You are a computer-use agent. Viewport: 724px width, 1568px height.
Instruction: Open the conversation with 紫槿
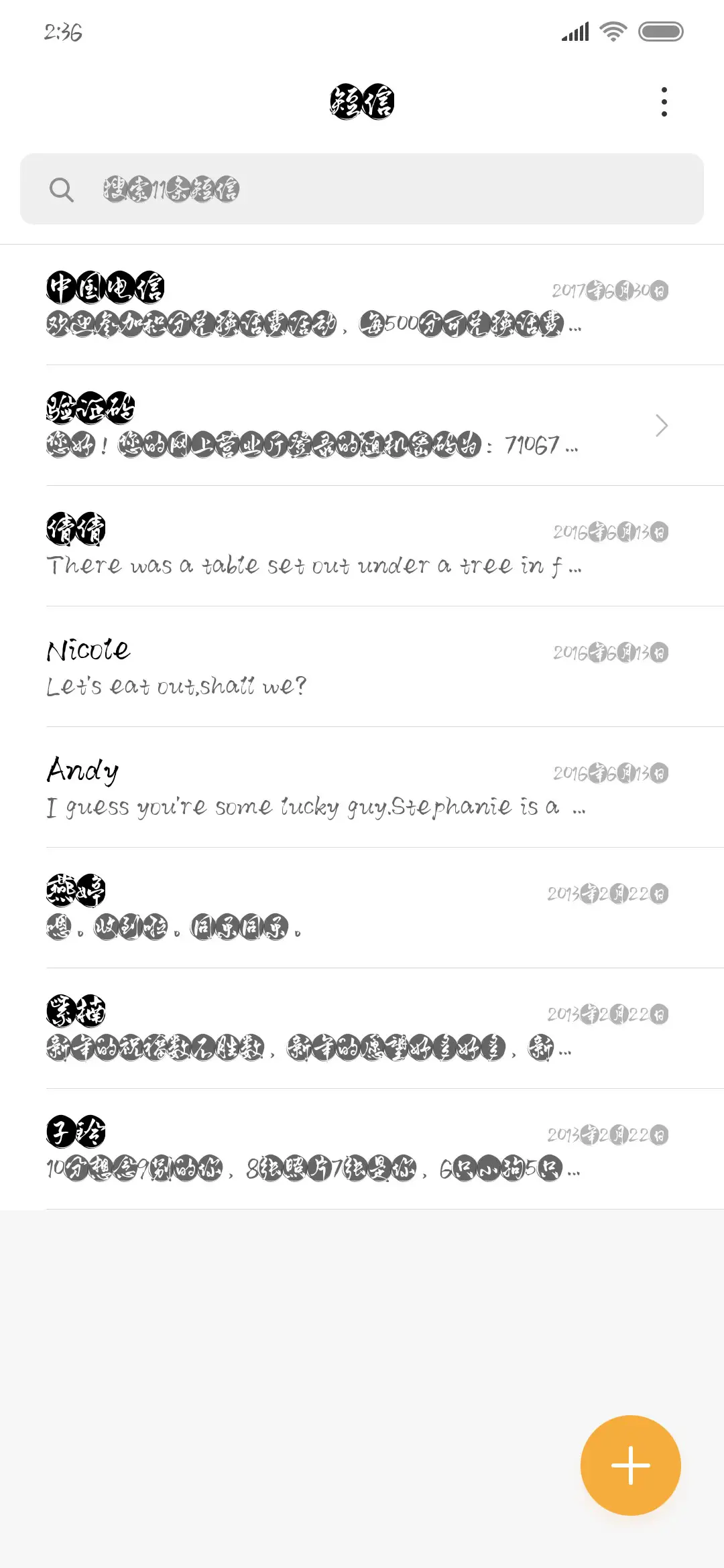click(x=362, y=1029)
